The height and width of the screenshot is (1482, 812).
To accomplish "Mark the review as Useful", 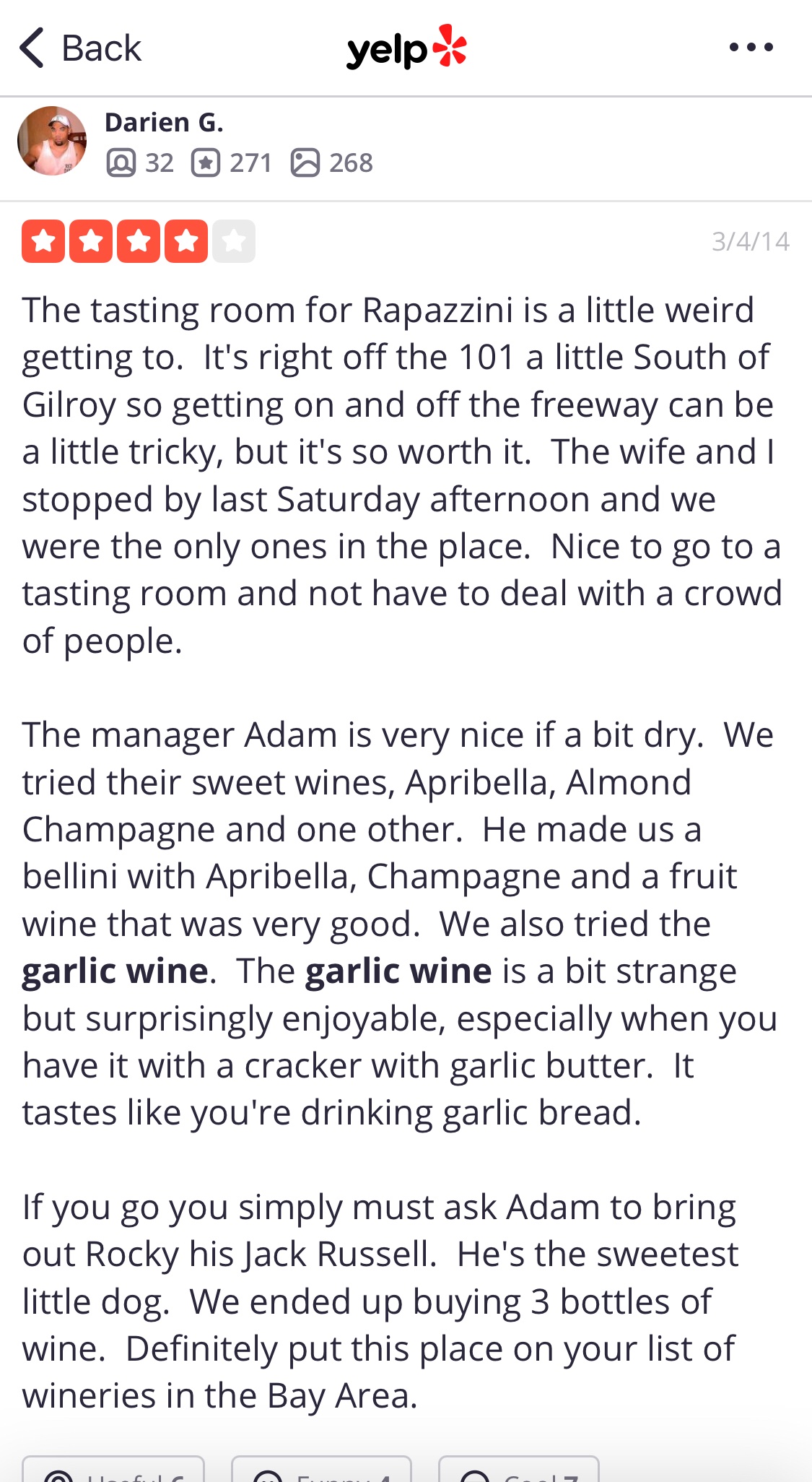I will 113,1469.
